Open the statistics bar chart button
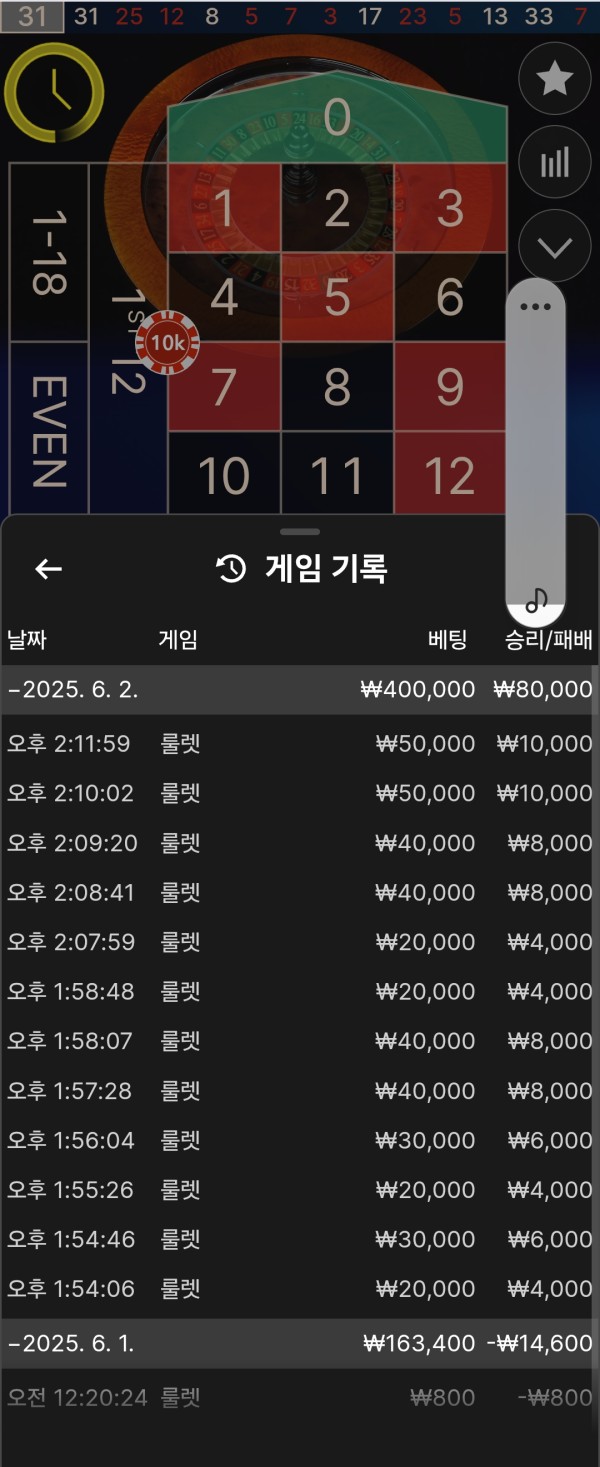This screenshot has height=1467, width=600. [x=554, y=163]
